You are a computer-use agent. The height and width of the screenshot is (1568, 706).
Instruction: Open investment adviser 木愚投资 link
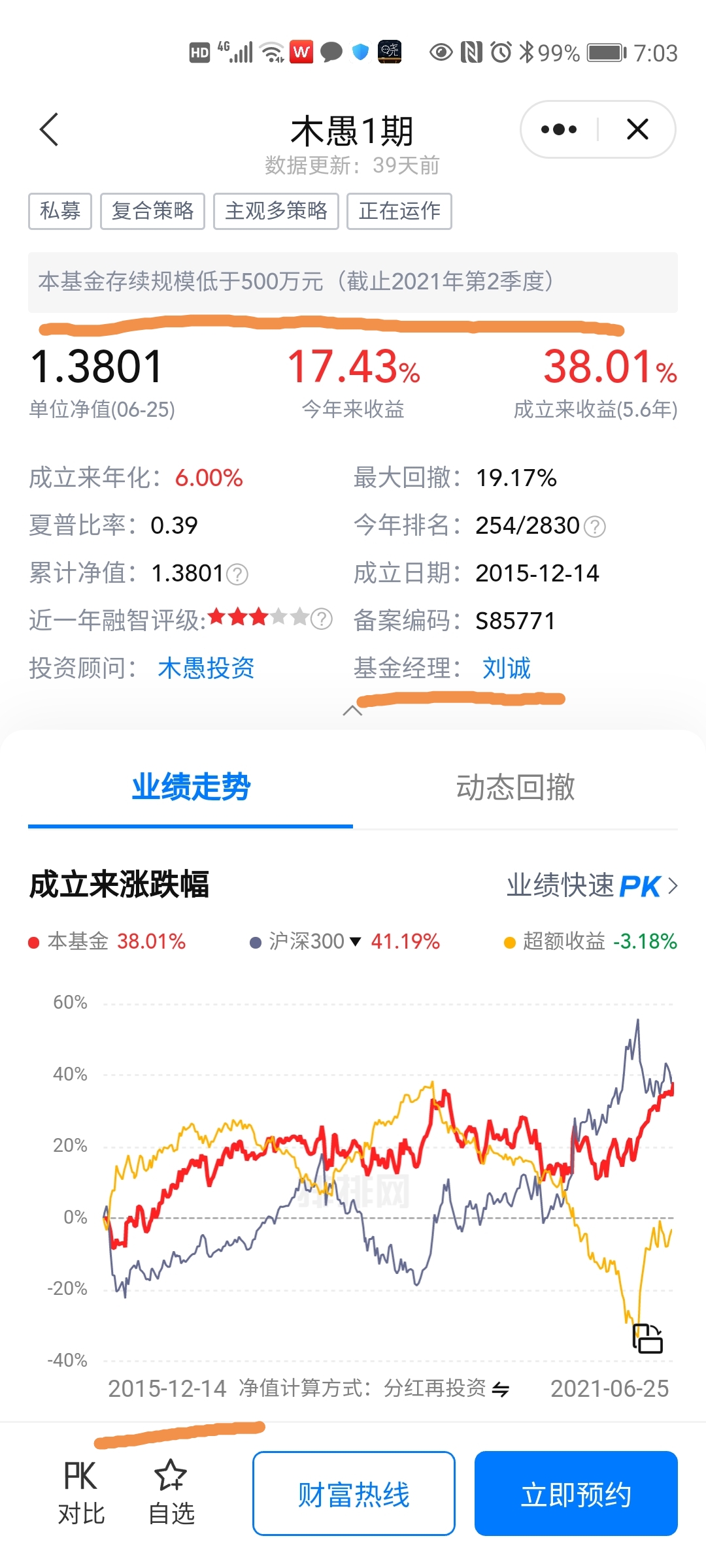coord(206,668)
